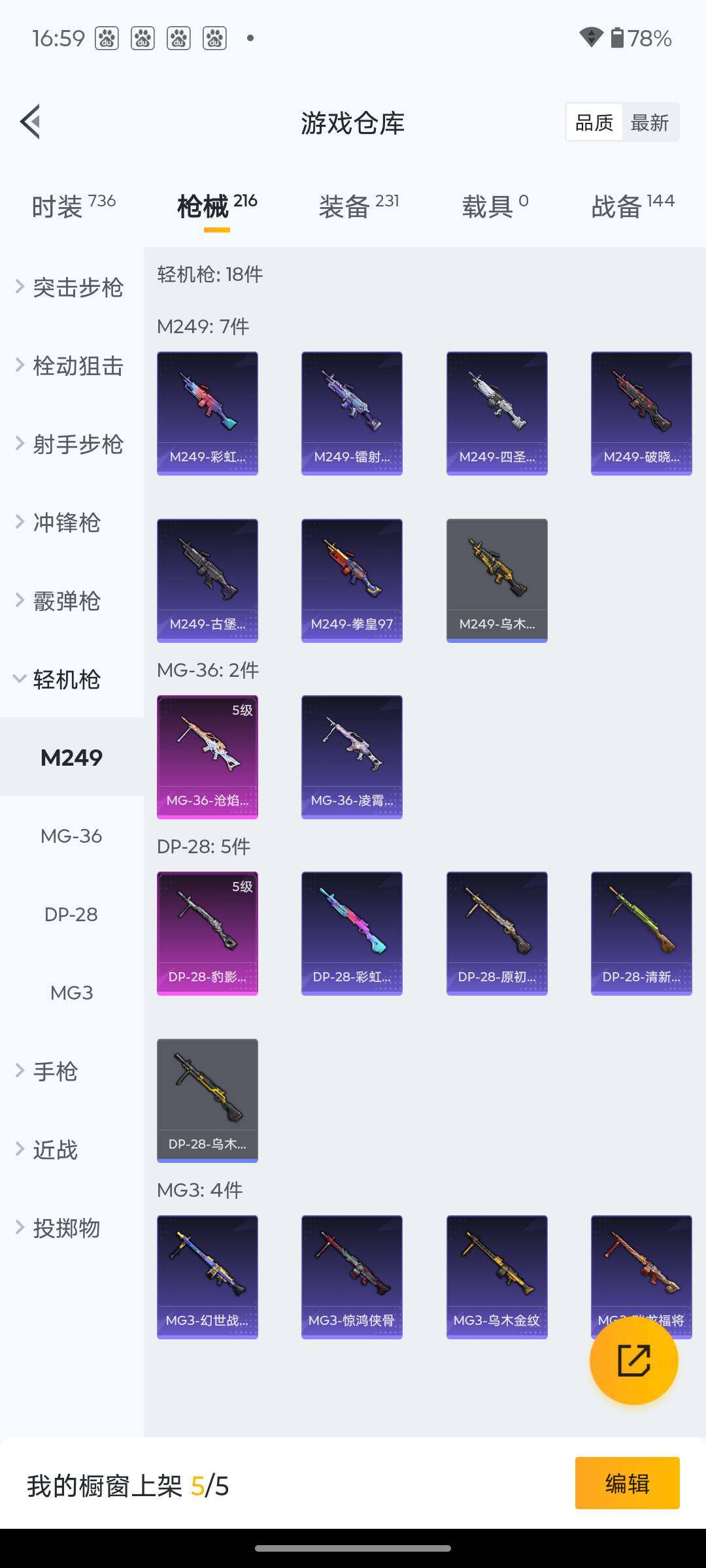Open the M249-彩虹 skin
This screenshot has width=706, height=1568.
pyautogui.click(x=207, y=413)
